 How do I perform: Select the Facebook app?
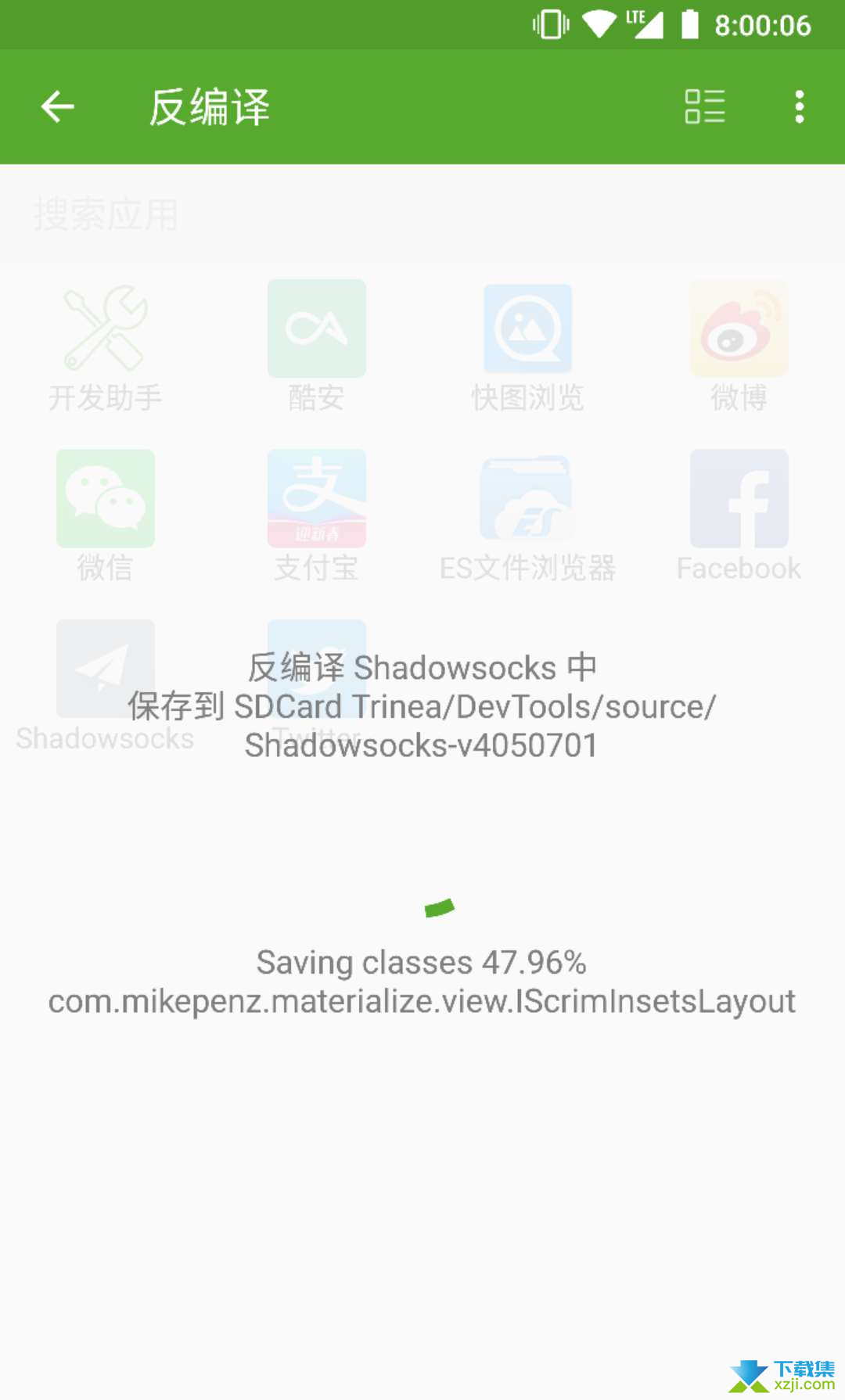pos(739,517)
